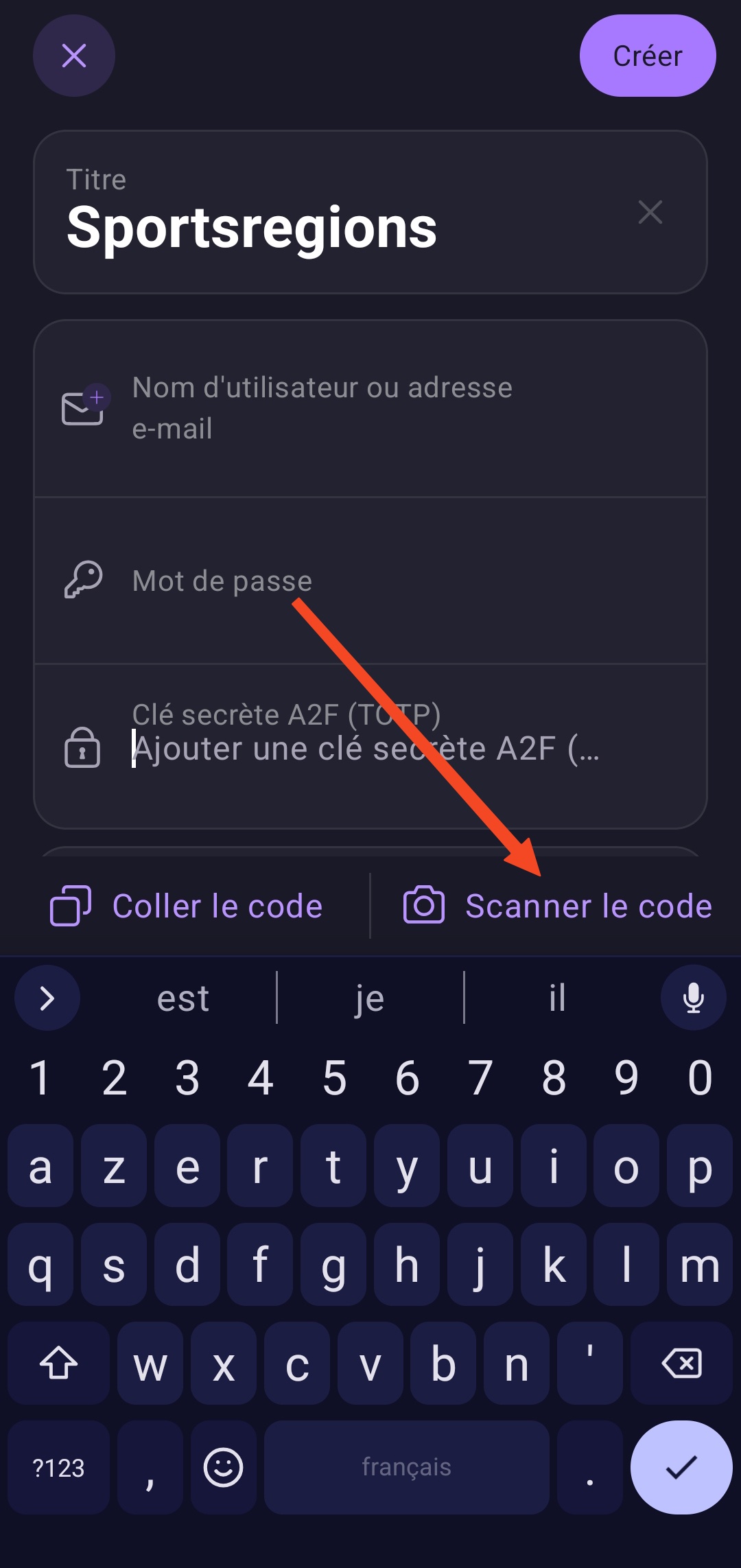Open the emoji keyboard
Screen dimensions: 741x1568
pyautogui.click(x=223, y=1467)
